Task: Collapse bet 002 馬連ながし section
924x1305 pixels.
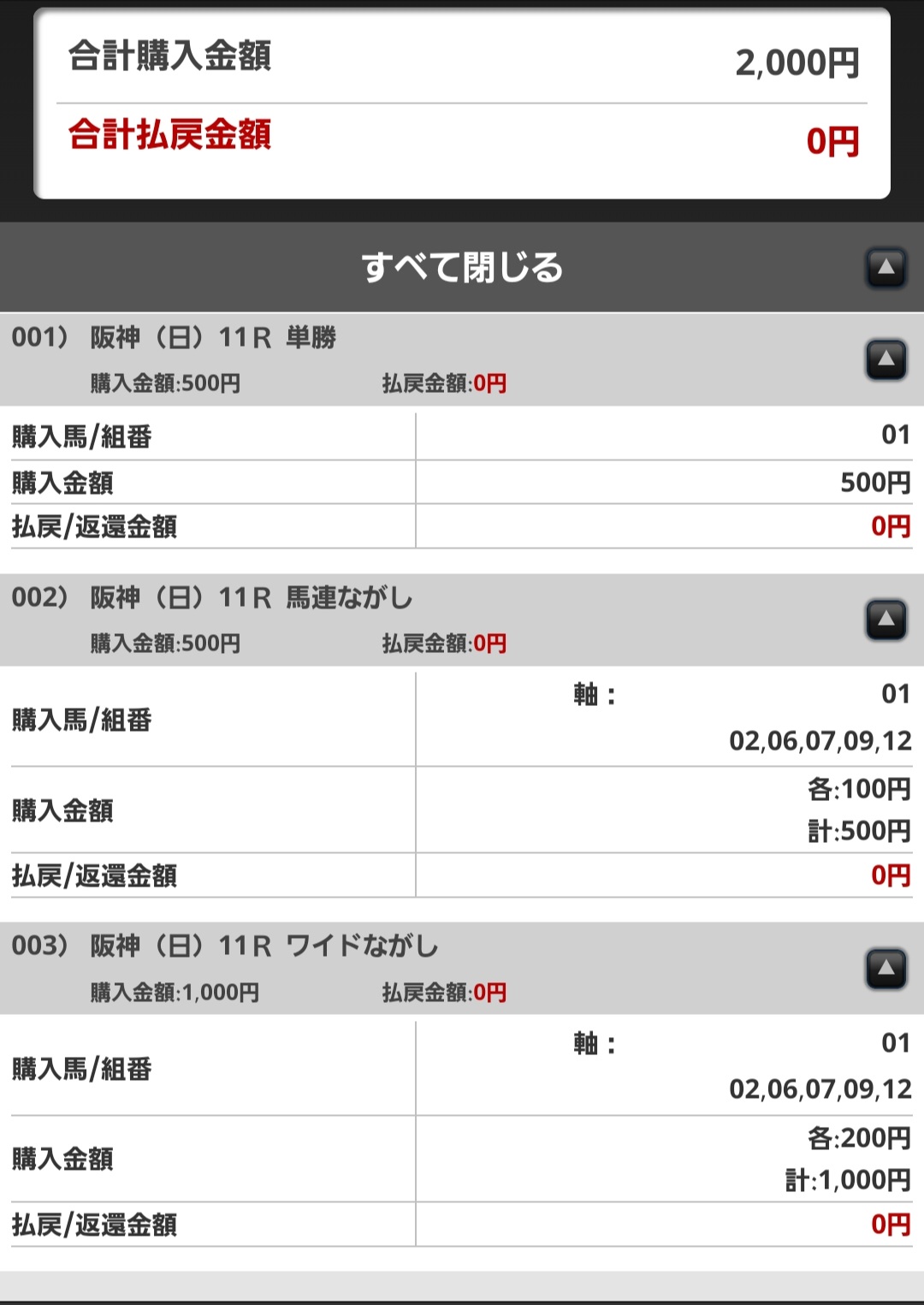Action: [x=885, y=620]
